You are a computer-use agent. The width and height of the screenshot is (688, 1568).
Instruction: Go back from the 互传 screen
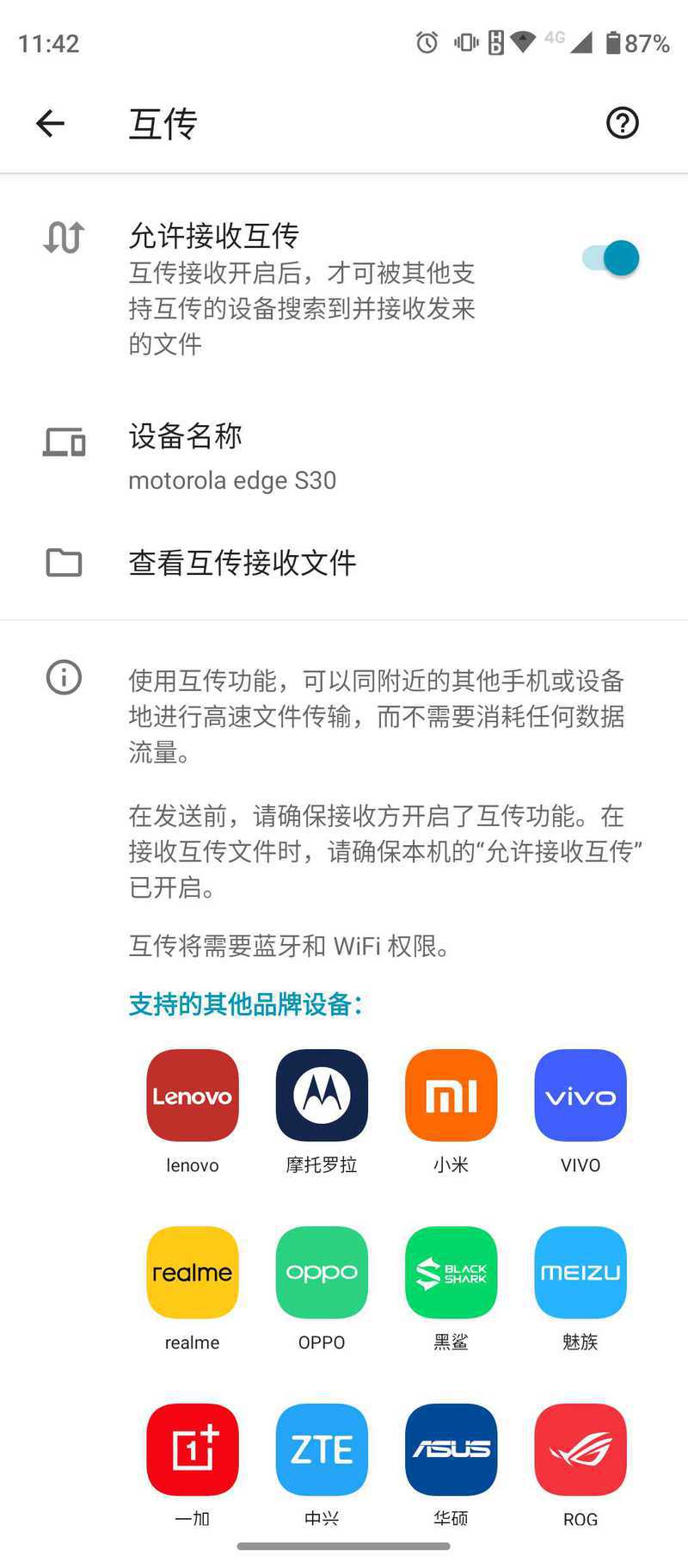[x=50, y=123]
